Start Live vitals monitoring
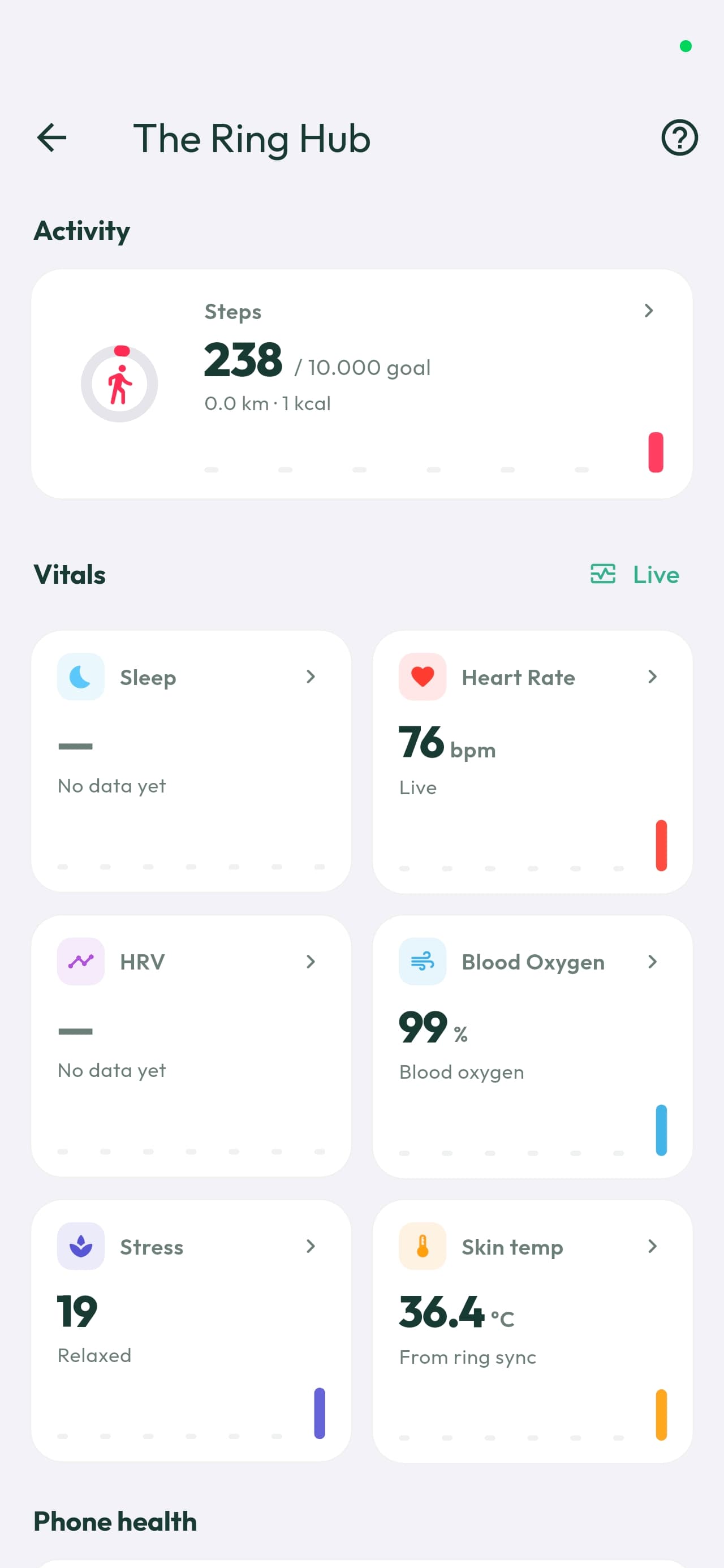The width and height of the screenshot is (724, 1568). pyautogui.click(x=635, y=575)
